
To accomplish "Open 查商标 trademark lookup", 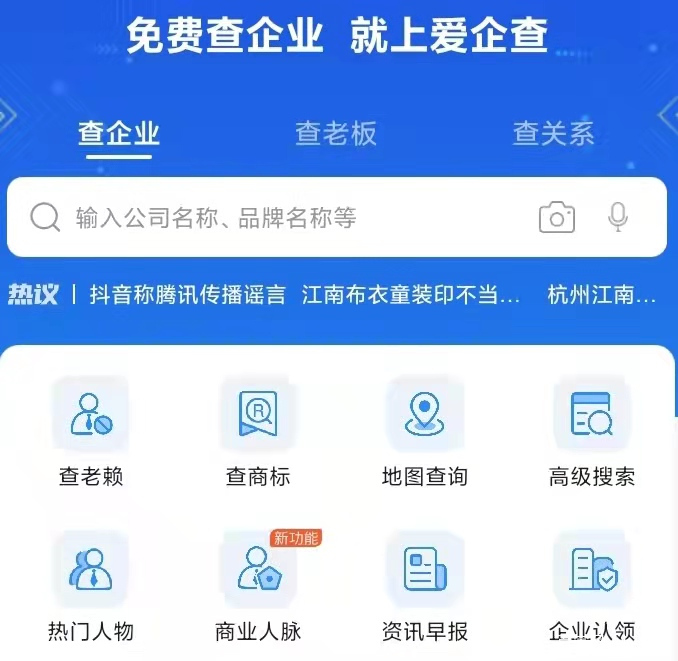I will tap(257, 430).
